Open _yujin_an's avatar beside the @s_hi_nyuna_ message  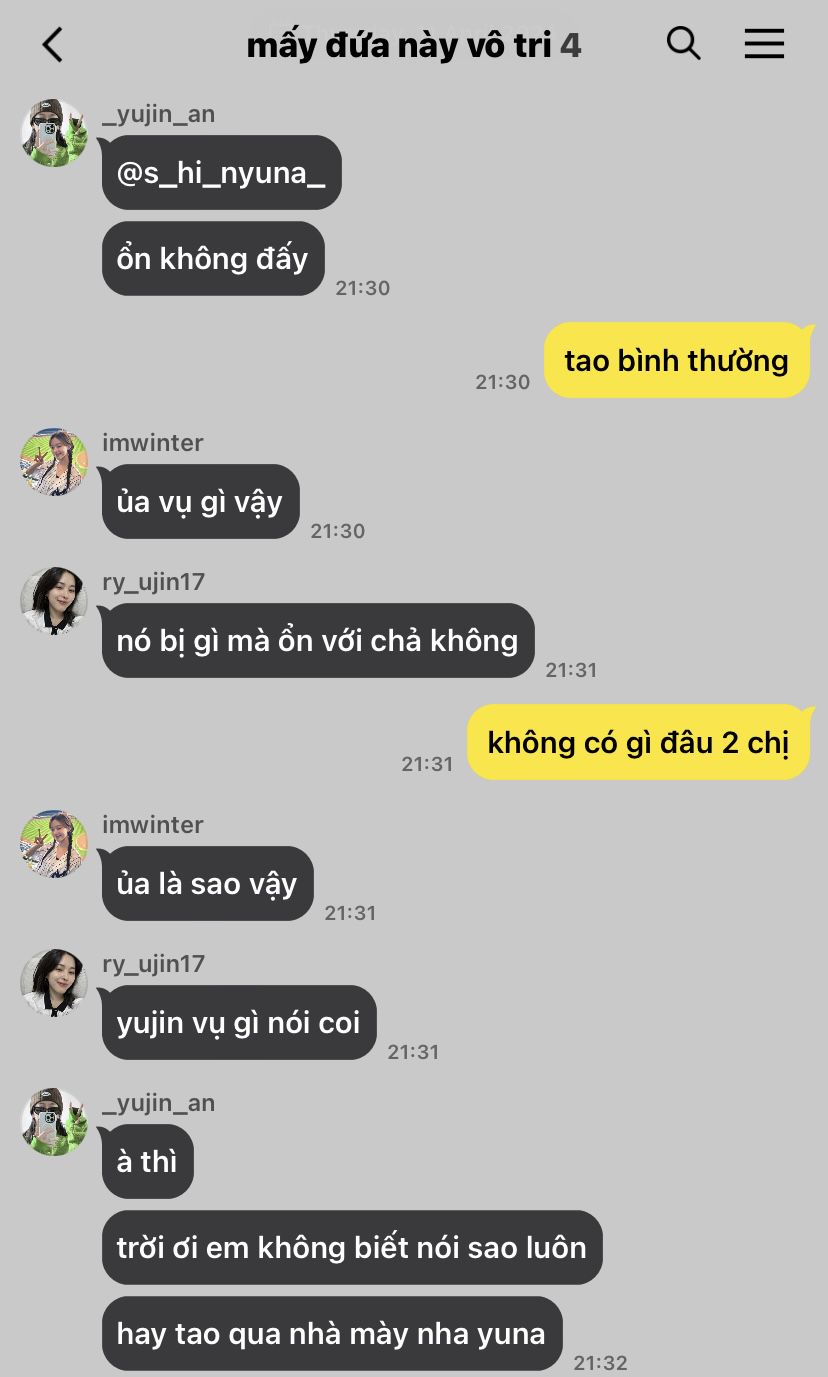tap(55, 133)
